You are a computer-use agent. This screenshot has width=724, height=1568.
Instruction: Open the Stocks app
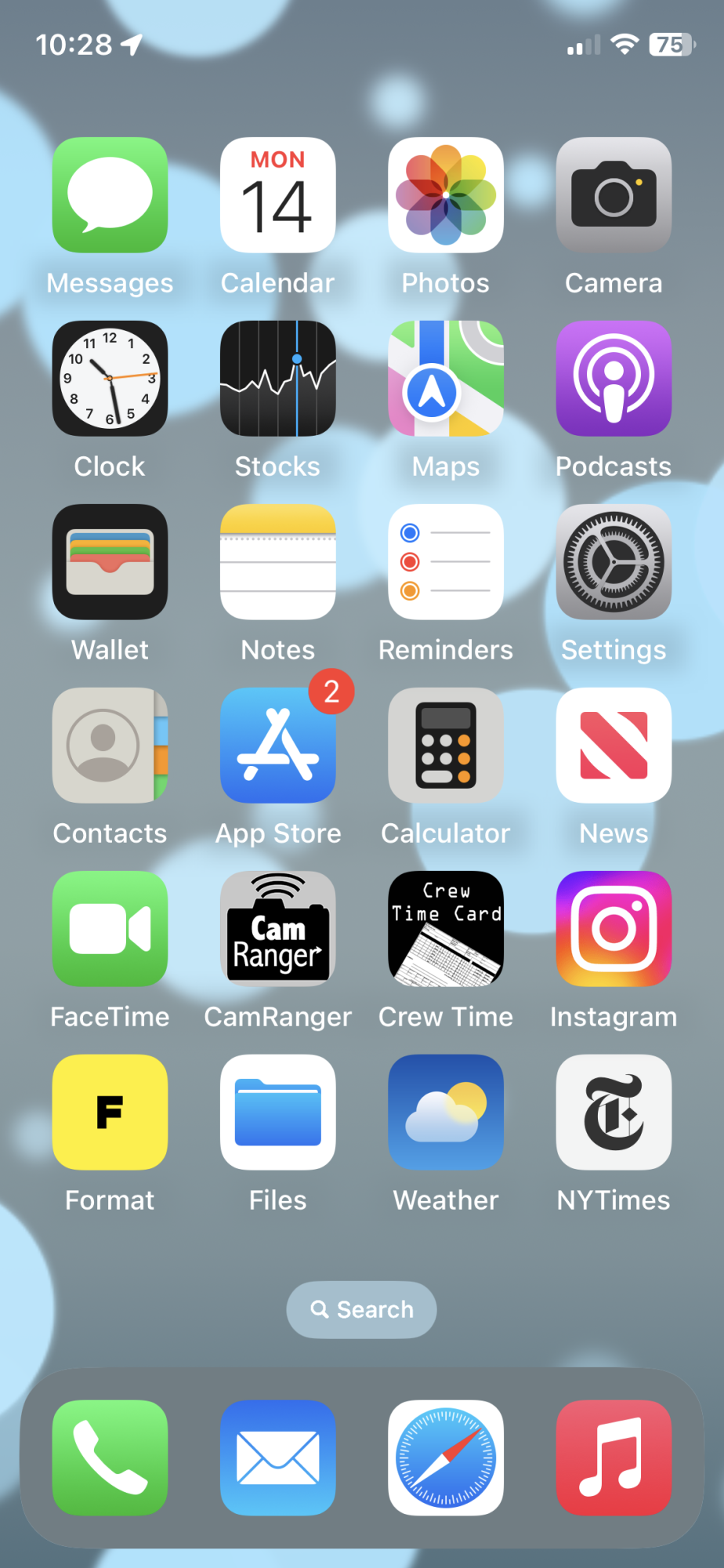[277, 379]
